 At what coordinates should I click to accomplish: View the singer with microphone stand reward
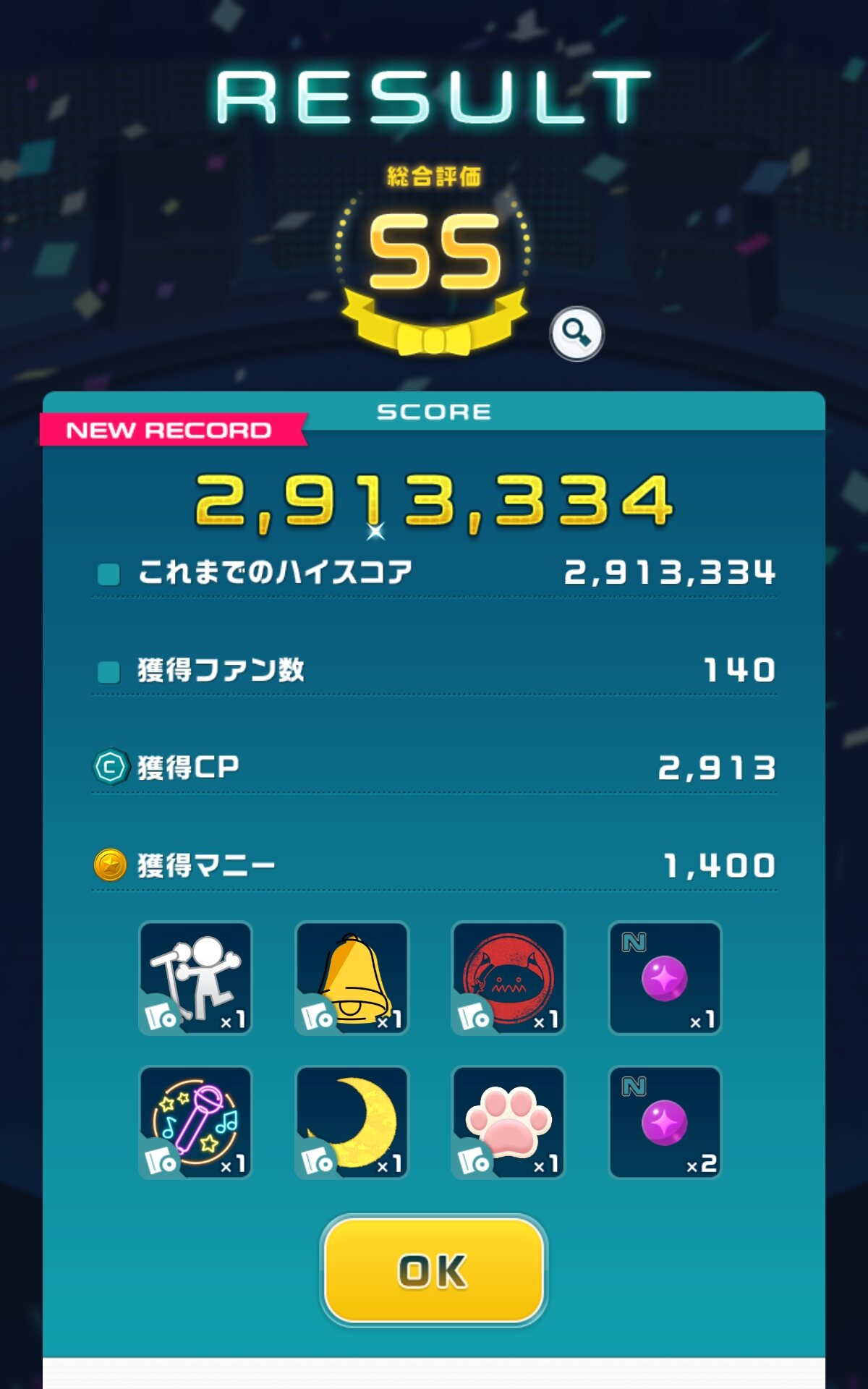pos(195,977)
